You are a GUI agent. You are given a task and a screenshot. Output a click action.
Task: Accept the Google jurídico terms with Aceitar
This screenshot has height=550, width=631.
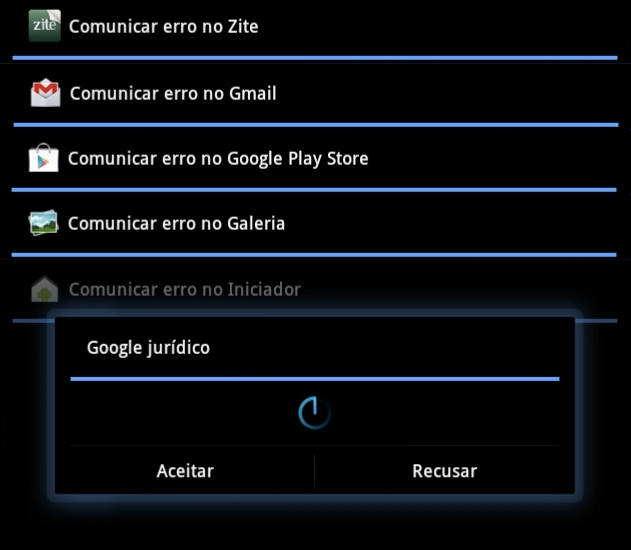click(x=186, y=470)
